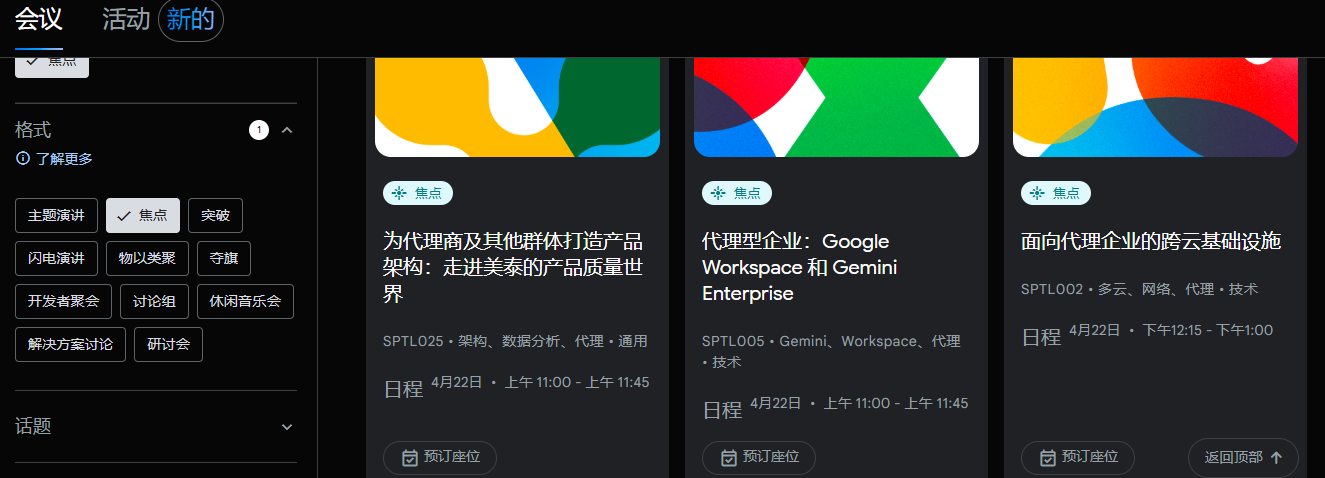This screenshot has height=478, width=1325.
Task: Choose the 闪电演讲 chip
Action: click(x=56, y=258)
